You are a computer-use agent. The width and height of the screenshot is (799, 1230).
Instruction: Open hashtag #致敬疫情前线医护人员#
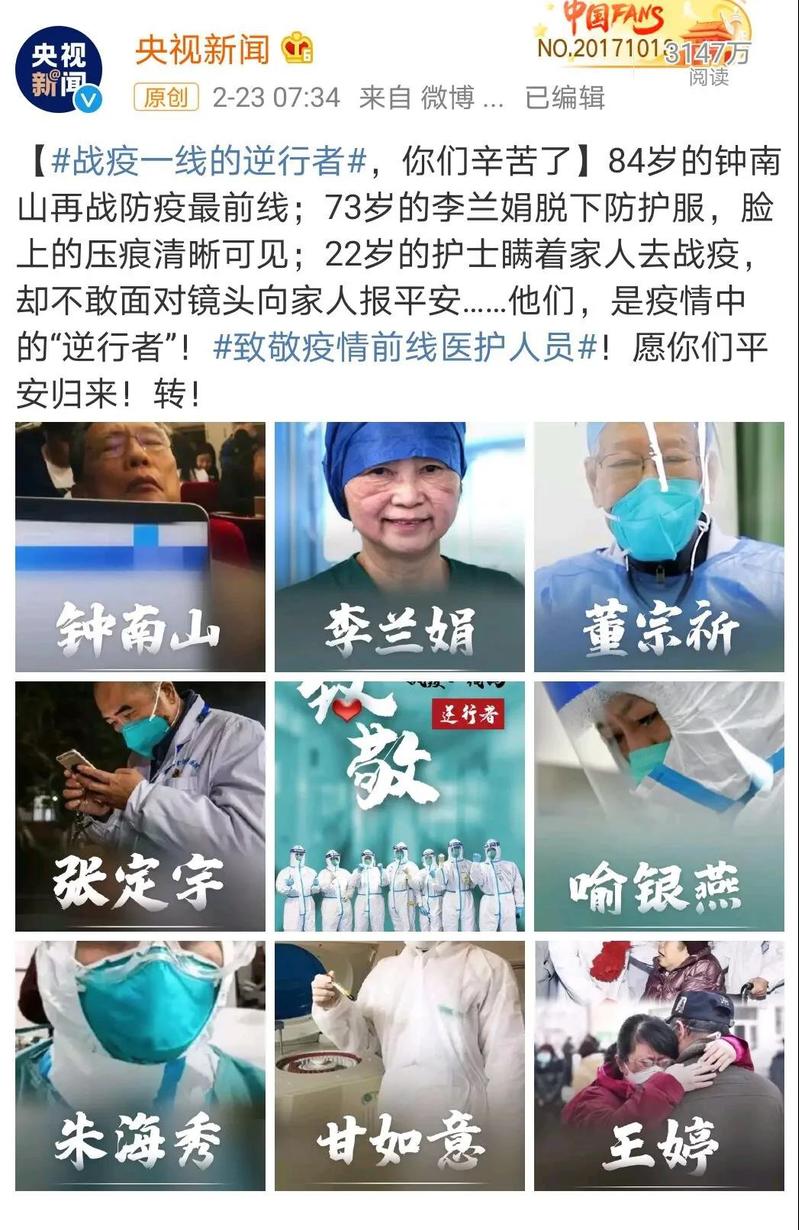pos(405,347)
